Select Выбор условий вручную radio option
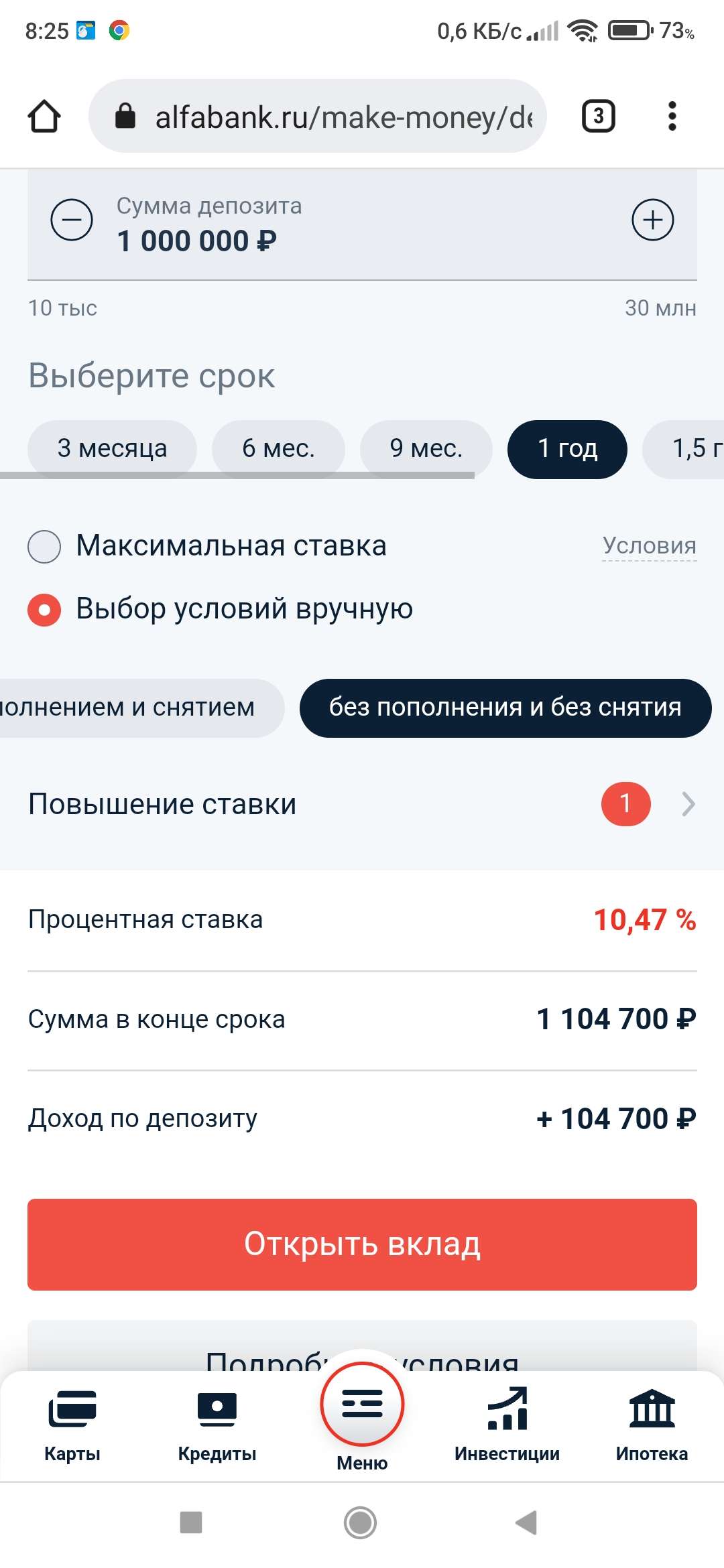This screenshot has width=724, height=1568. click(44, 609)
